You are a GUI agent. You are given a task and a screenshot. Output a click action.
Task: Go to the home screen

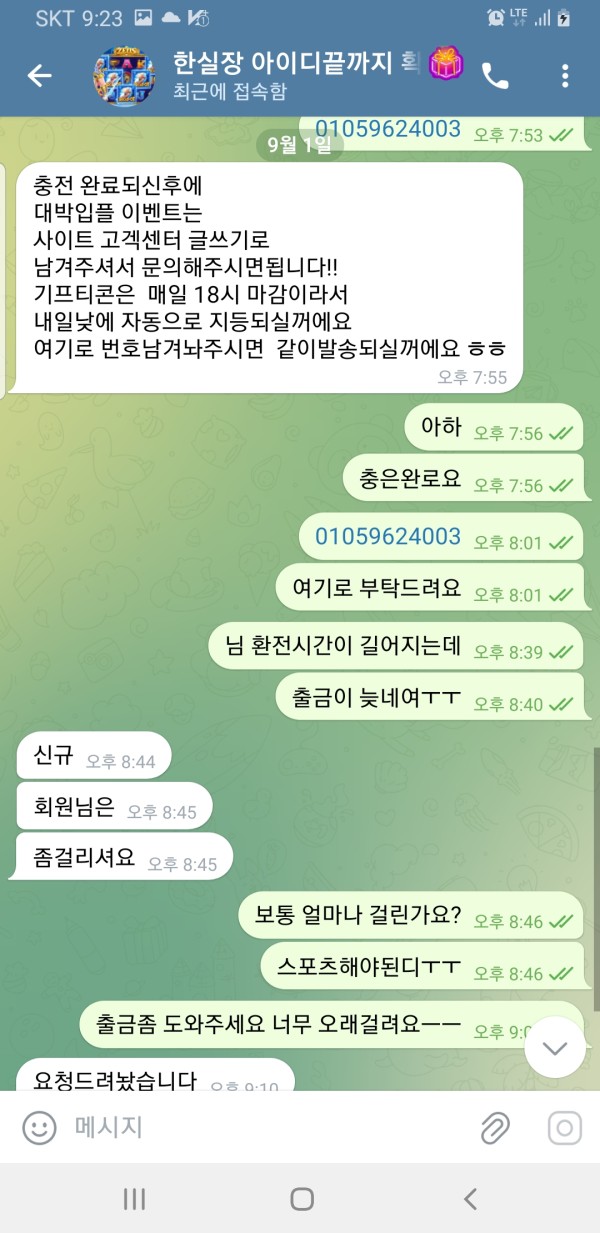pyautogui.click(x=301, y=1199)
